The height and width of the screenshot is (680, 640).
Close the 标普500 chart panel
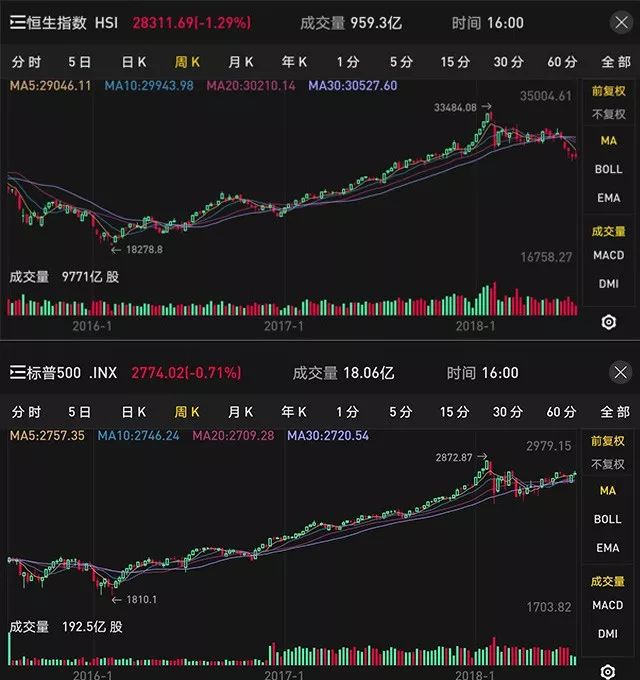(x=620, y=372)
